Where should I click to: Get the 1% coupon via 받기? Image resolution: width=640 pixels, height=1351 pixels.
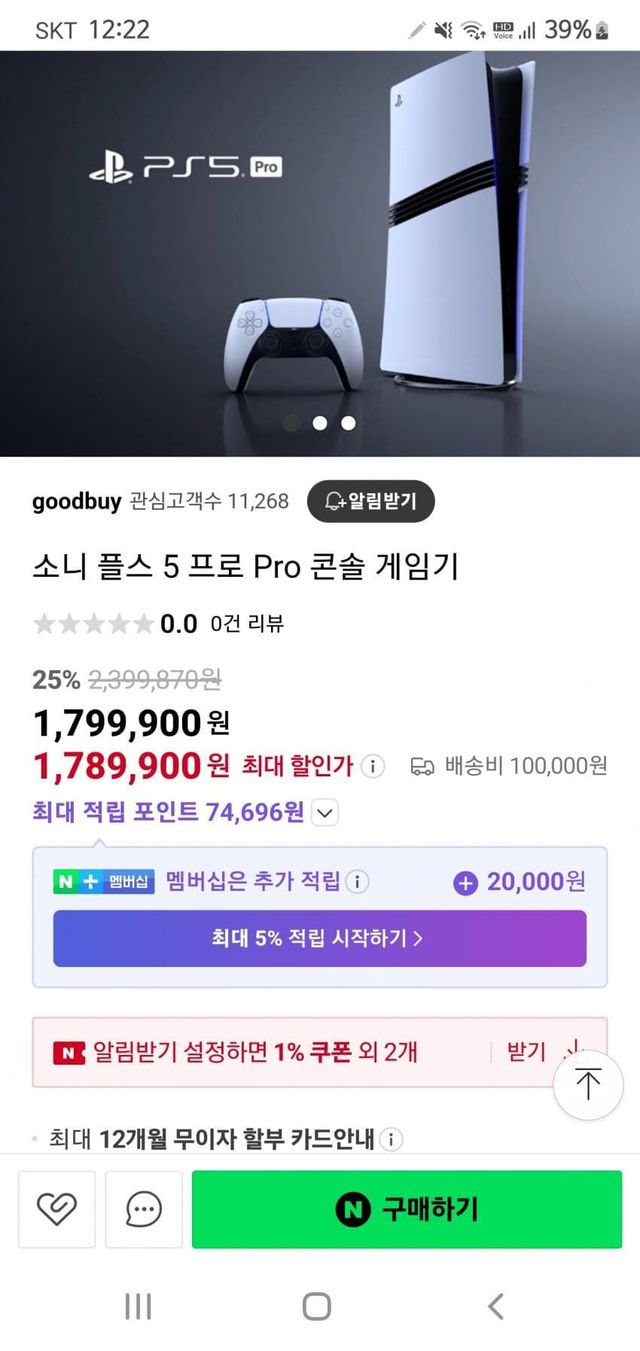(x=527, y=1051)
